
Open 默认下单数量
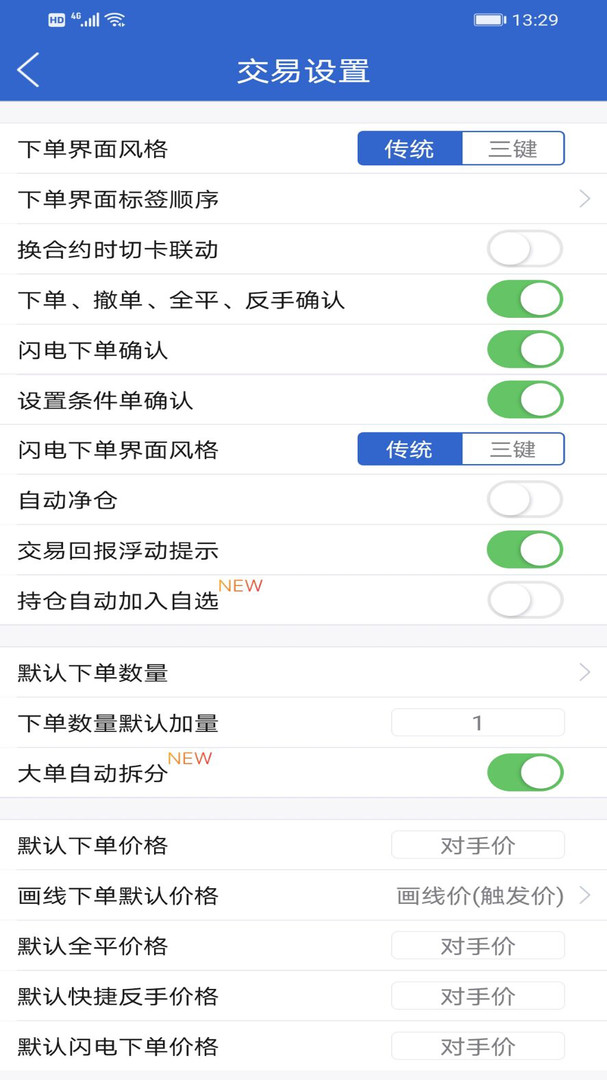pyautogui.click(x=303, y=672)
